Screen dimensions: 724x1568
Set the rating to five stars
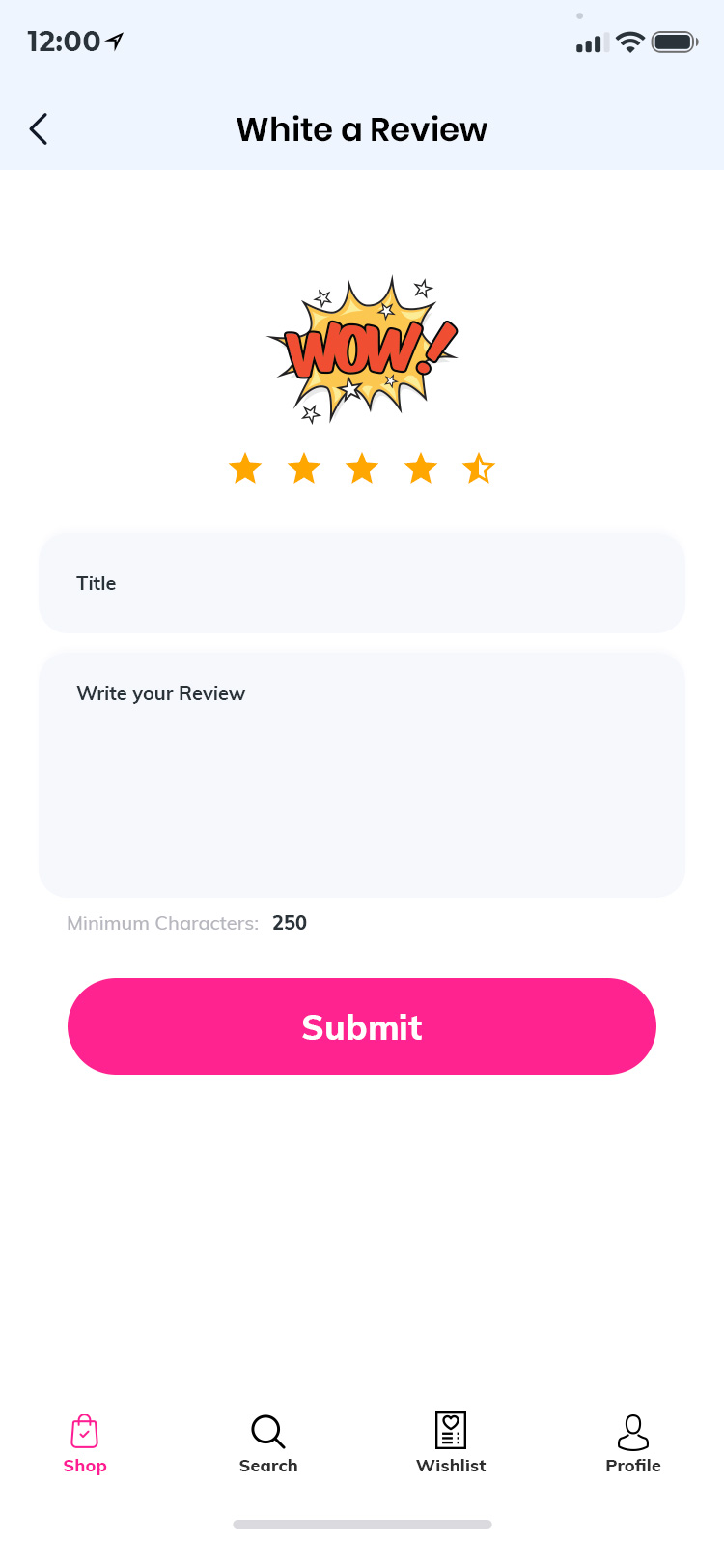tap(479, 468)
